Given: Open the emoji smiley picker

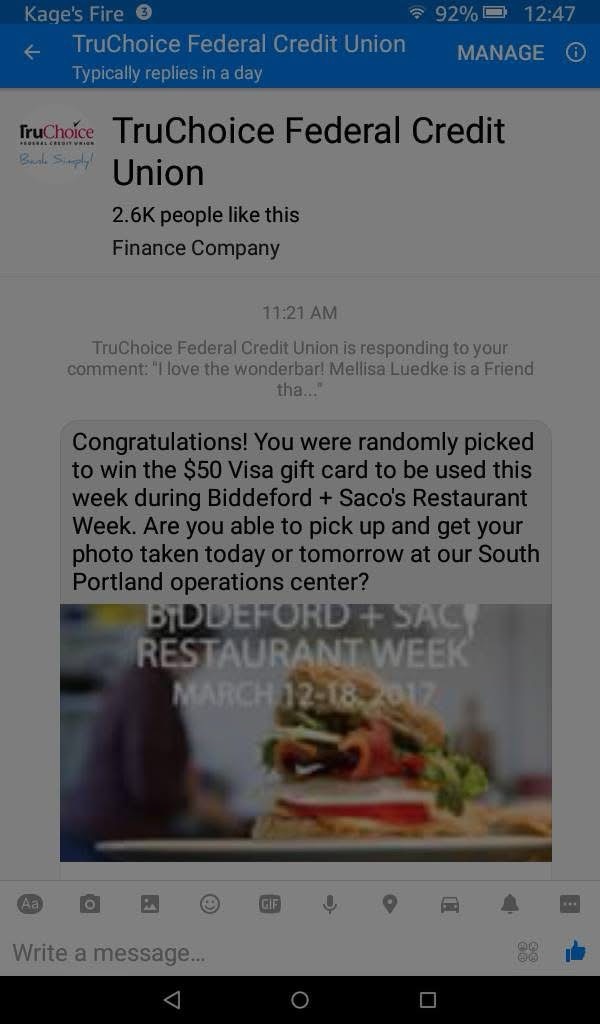Looking at the screenshot, I should tap(210, 904).
